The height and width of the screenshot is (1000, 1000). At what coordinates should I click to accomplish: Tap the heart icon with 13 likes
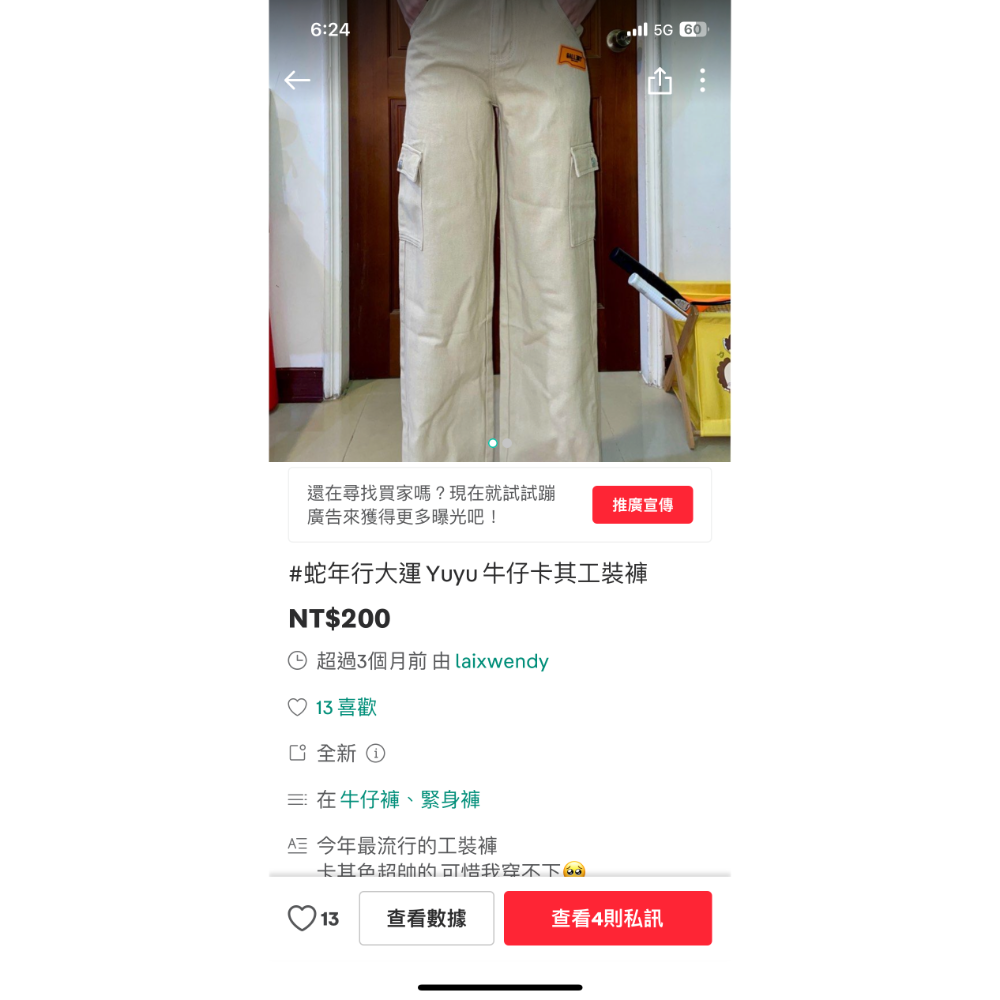click(x=302, y=918)
